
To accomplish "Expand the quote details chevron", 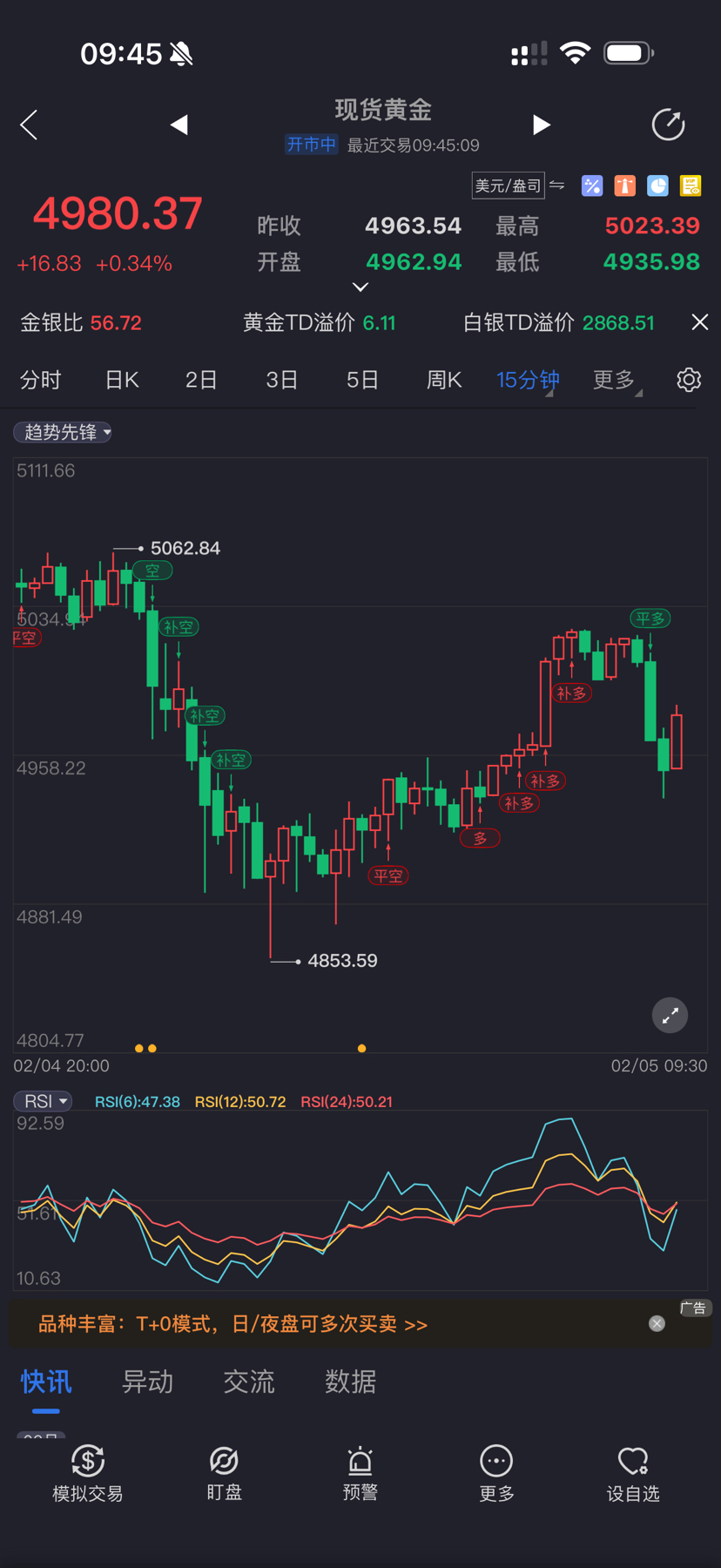I will point(360,287).
